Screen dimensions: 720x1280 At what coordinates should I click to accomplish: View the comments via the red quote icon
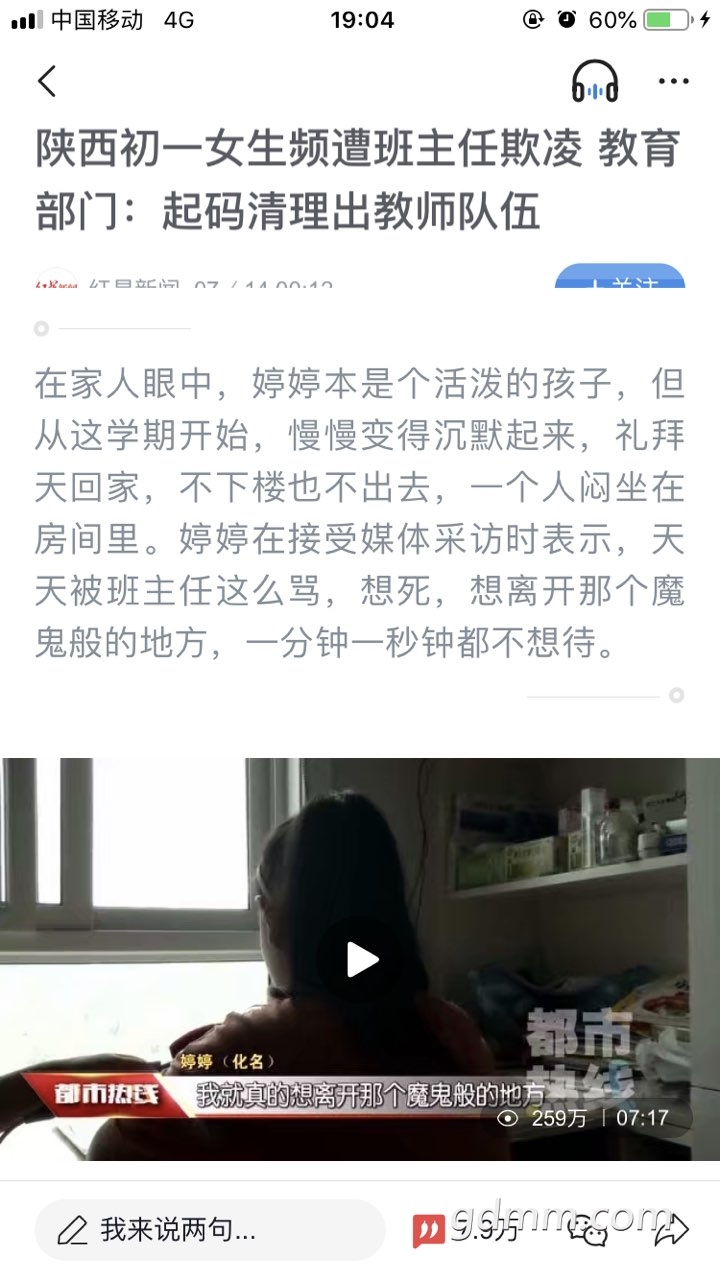(430, 1230)
